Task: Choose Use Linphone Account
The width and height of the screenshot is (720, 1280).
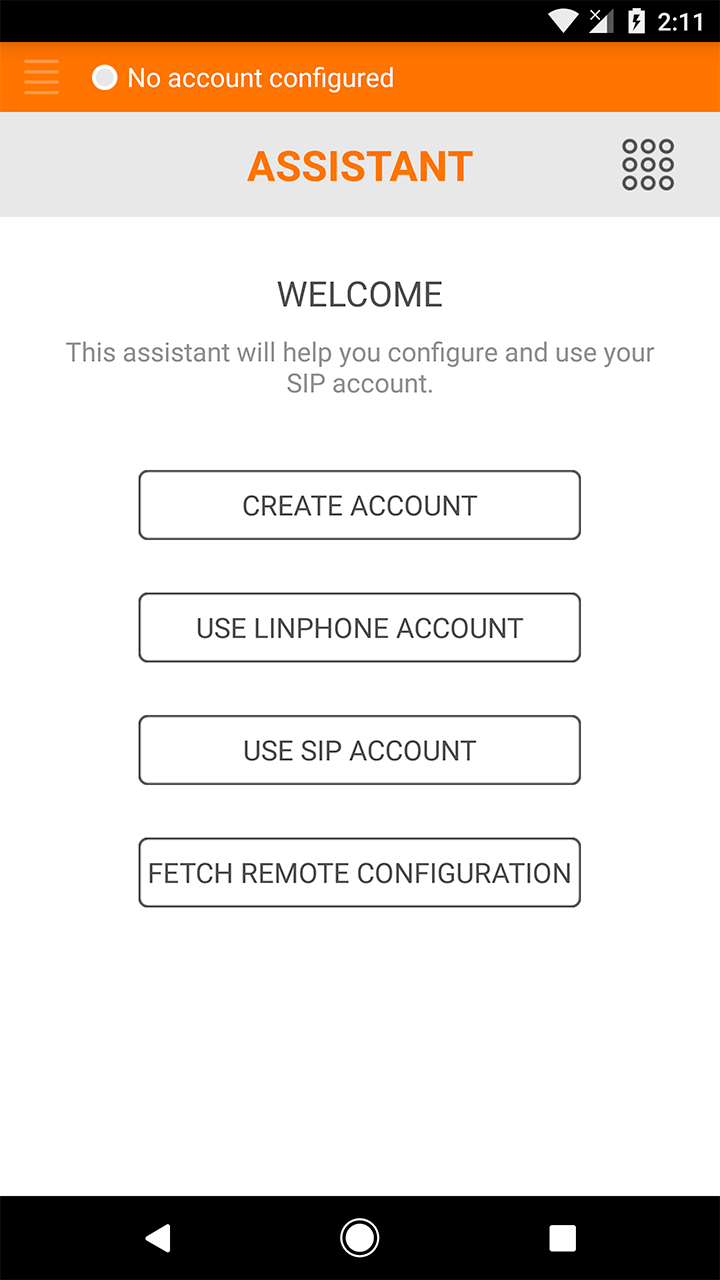Action: 360,628
